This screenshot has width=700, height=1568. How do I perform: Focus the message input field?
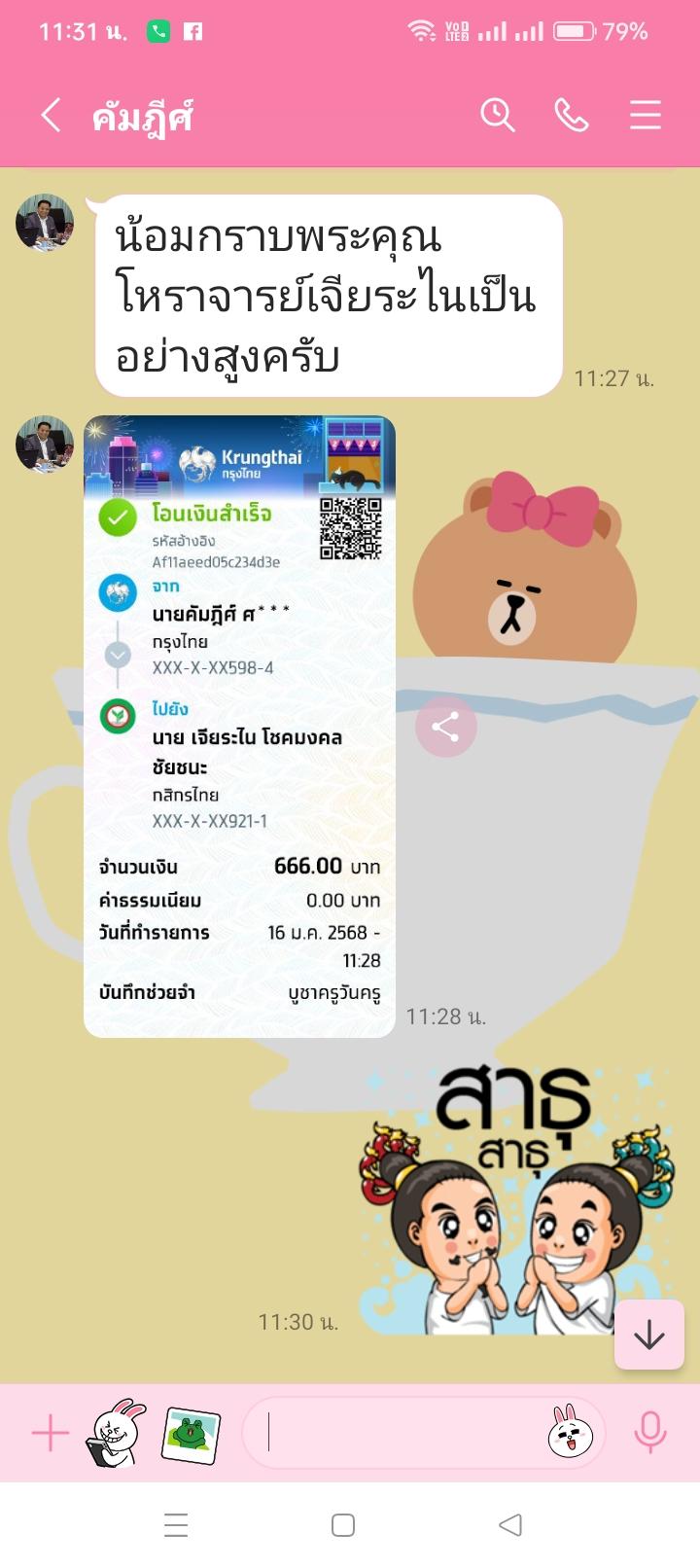pyautogui.click(x=399, y=1433)
